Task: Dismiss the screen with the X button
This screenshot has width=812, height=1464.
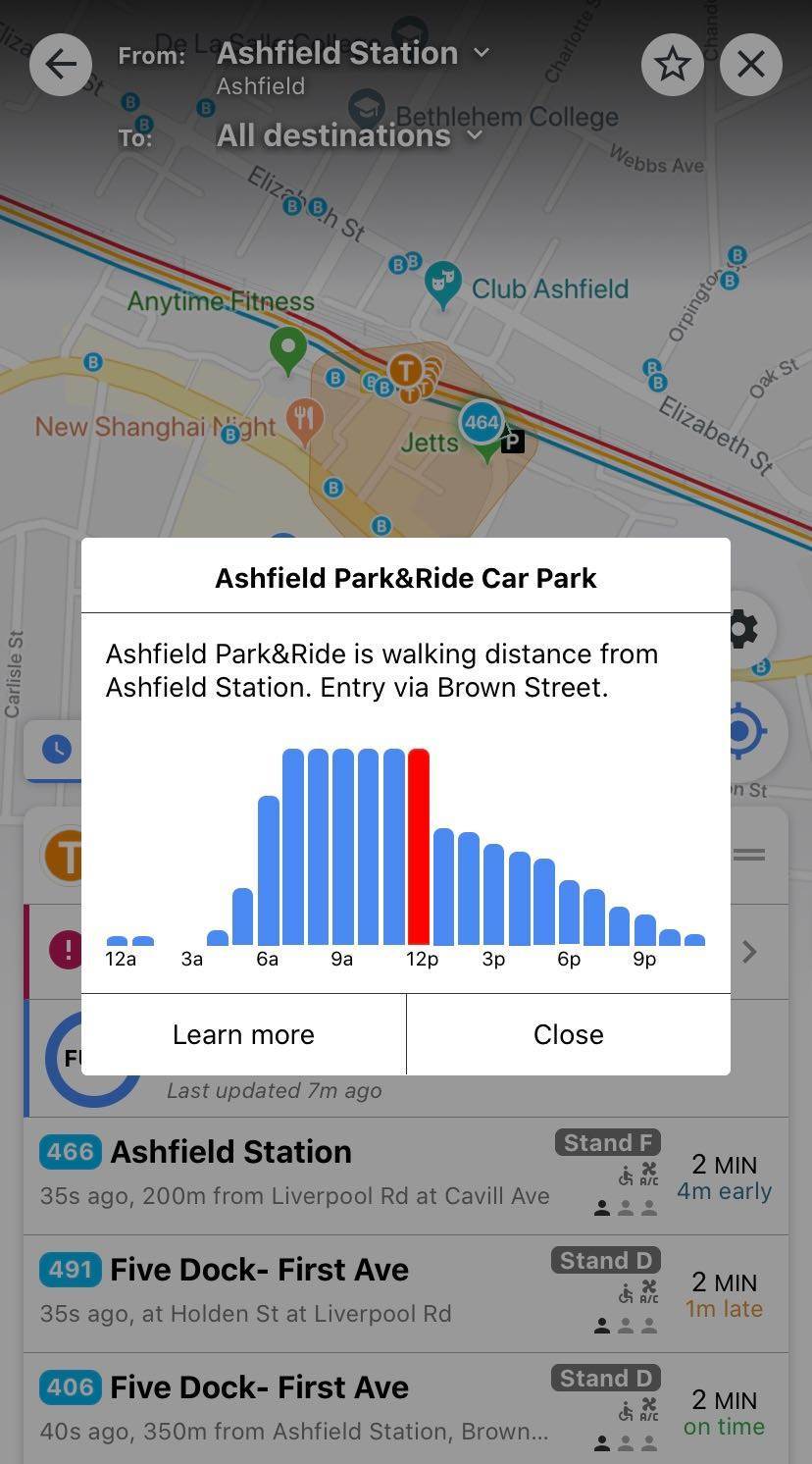Action: pyautogui.click(x=751, y=65)
